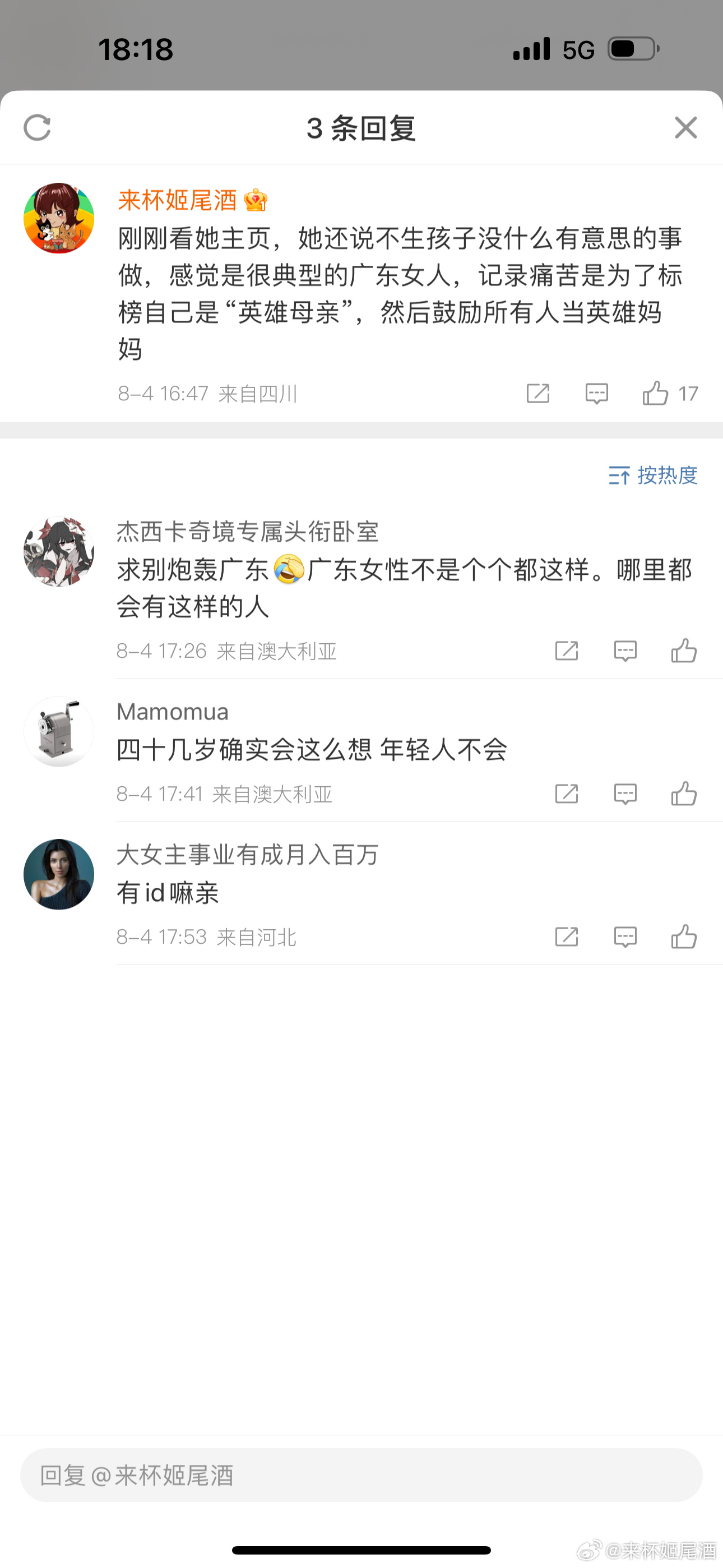
Task: Comment on 大女主事业有成月入百万's reply
Action: [625, 937]
